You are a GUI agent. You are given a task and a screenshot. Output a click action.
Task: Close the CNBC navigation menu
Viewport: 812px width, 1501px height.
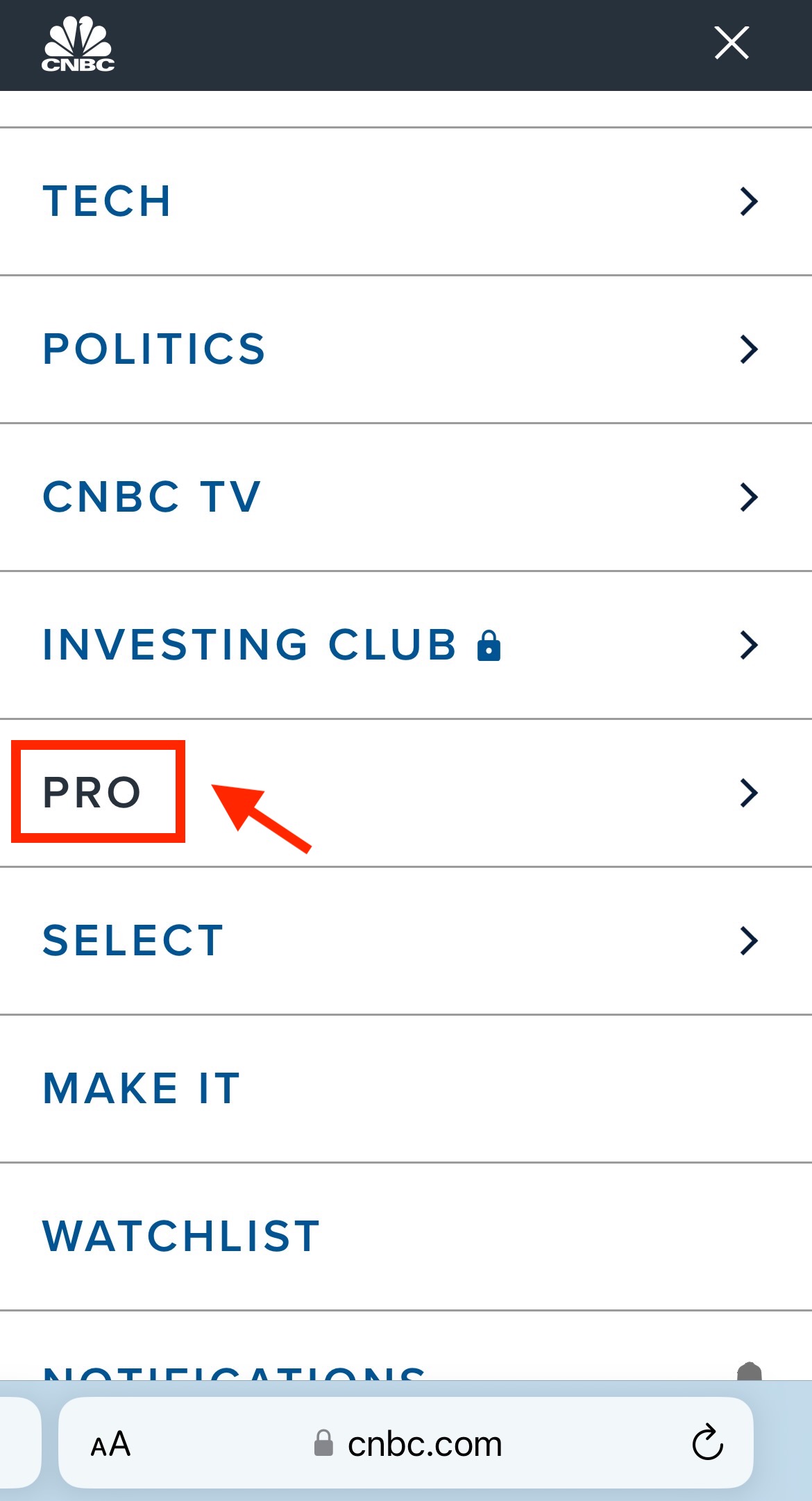pyautogui.click(x=731, y=43)
